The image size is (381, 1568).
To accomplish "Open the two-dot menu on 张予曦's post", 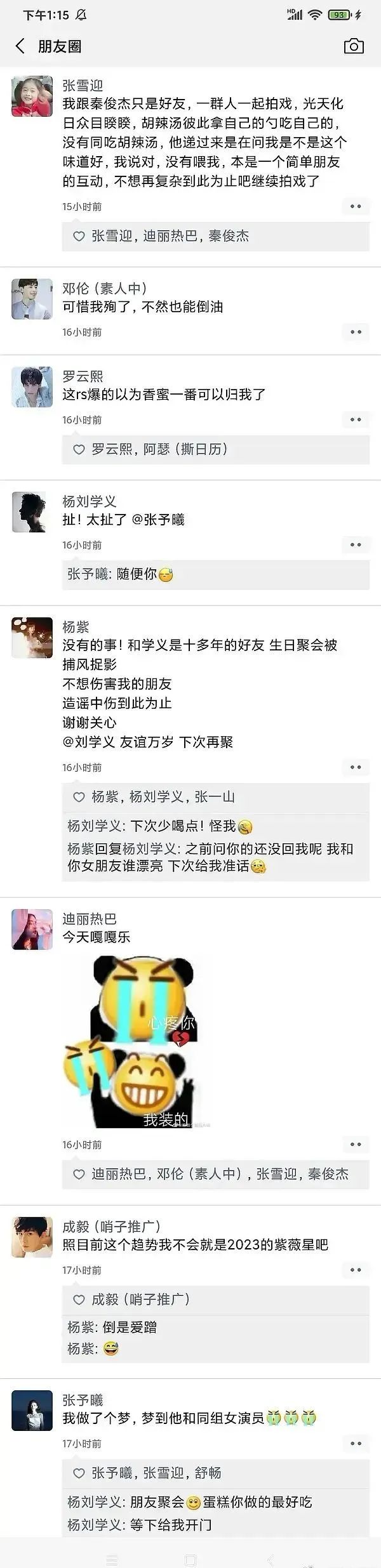I will tap(356, 1444).
